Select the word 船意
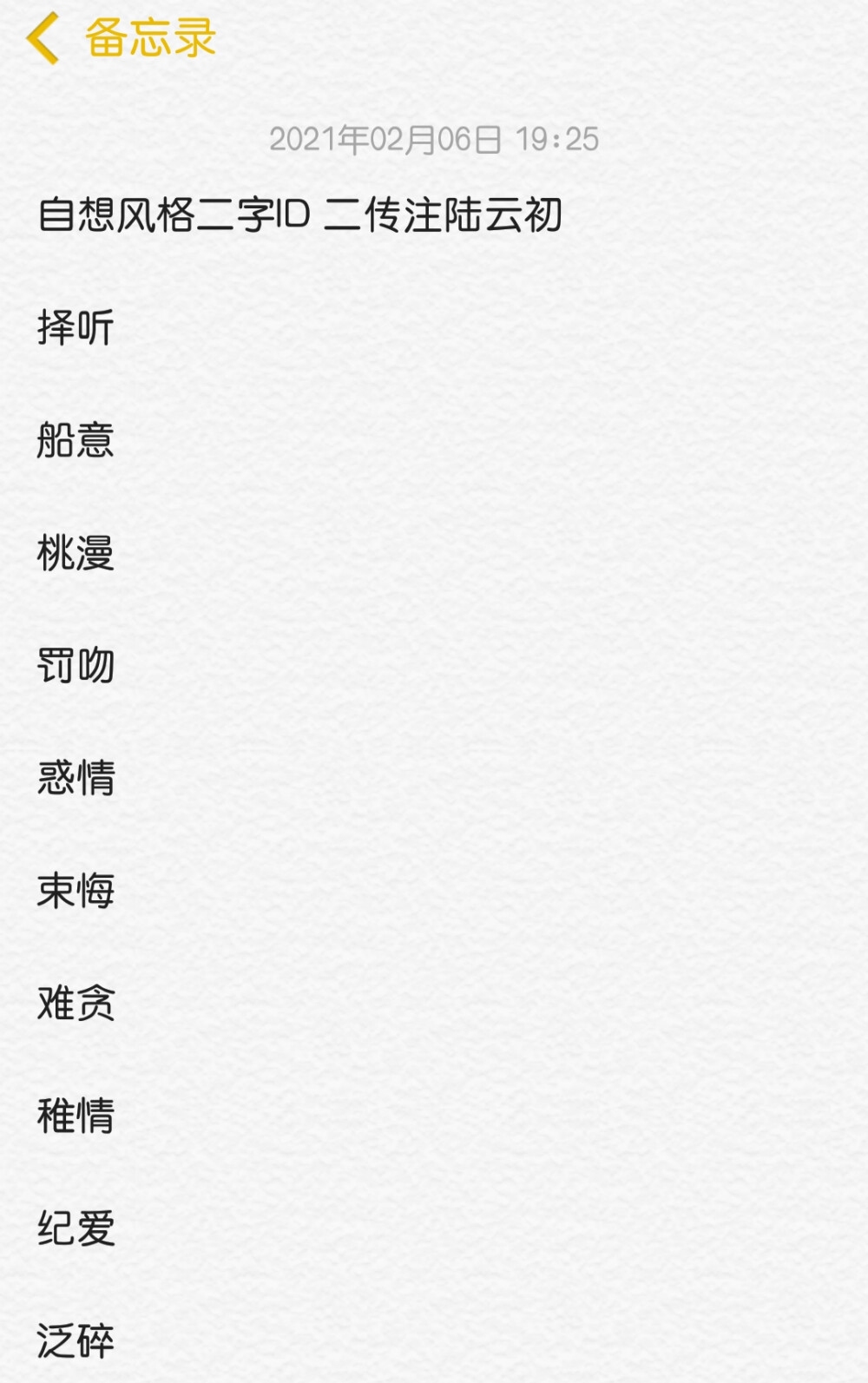Screen dimensions: 868x1383 74,441
